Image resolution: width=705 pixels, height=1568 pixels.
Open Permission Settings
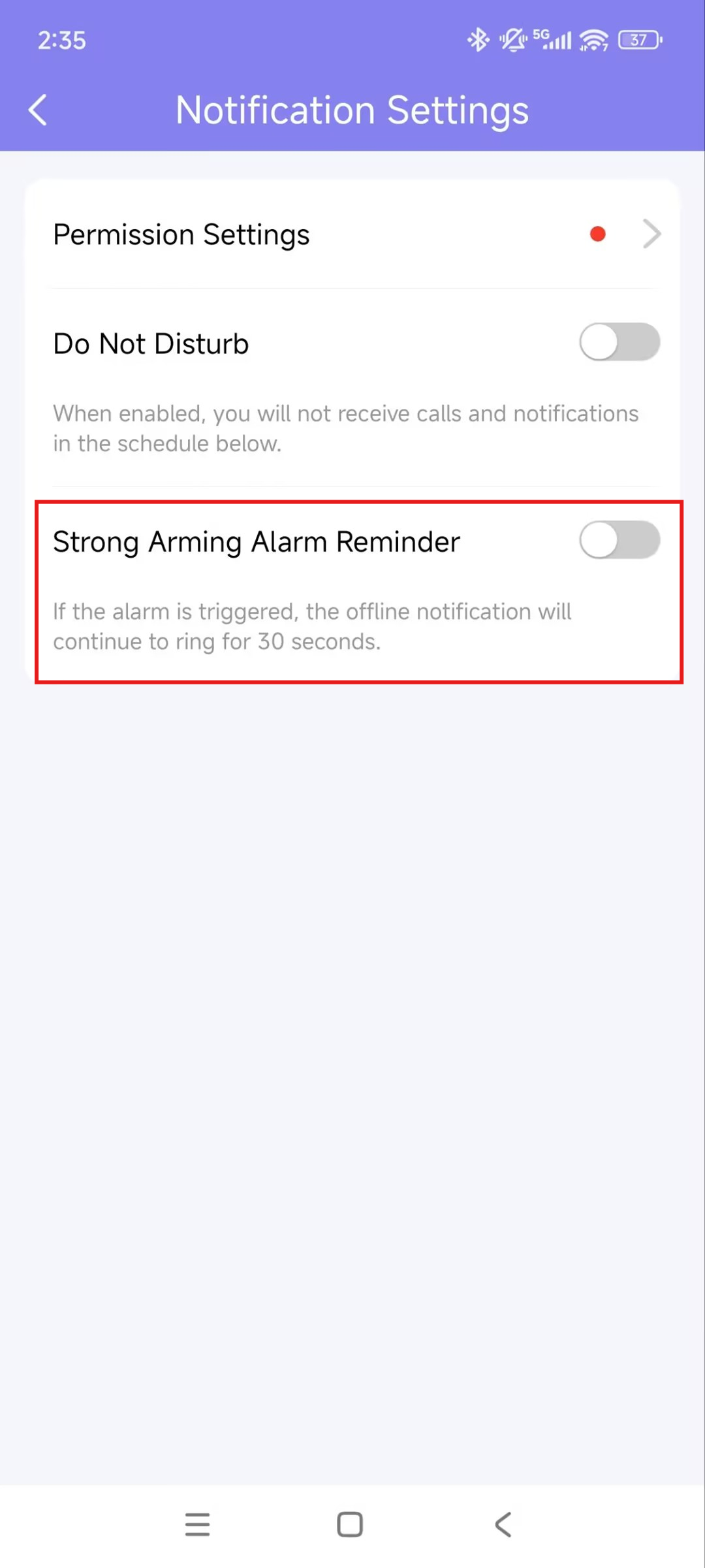352,234
